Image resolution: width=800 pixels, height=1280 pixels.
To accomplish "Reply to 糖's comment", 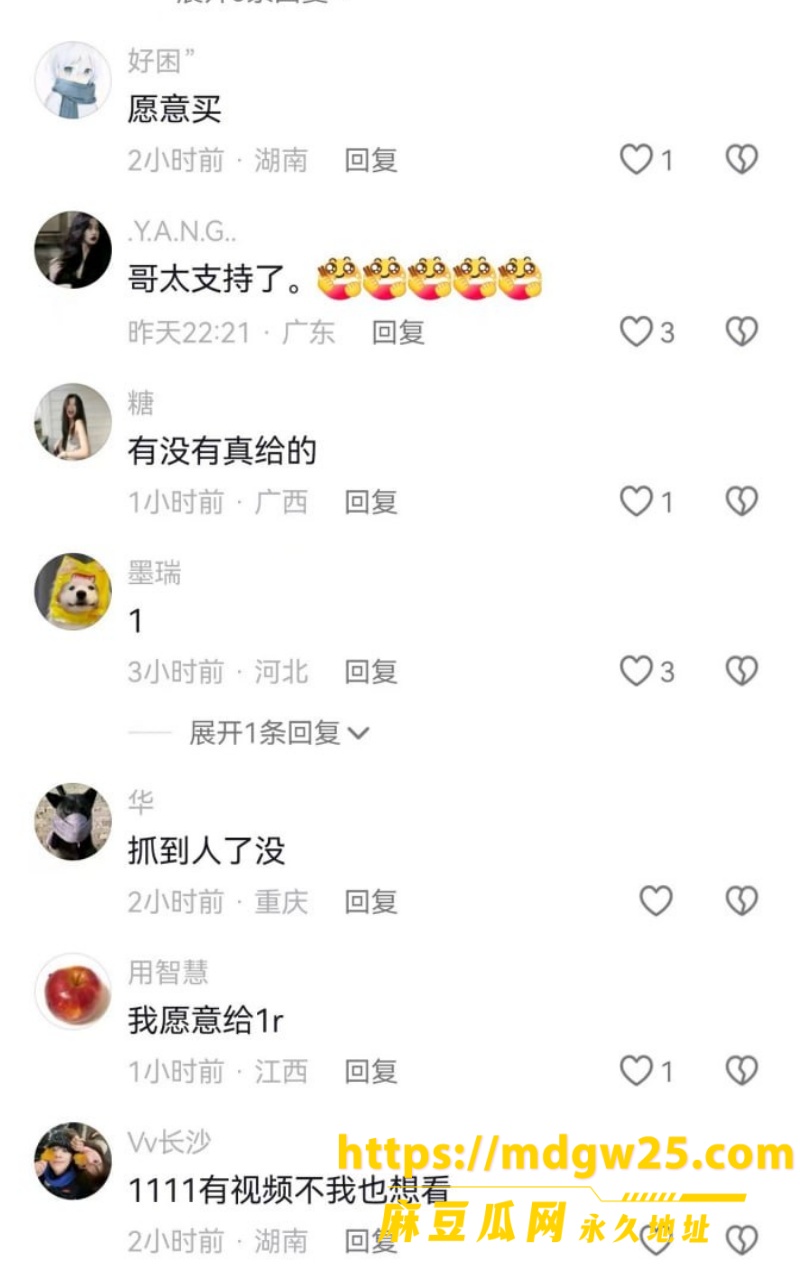I will [371, 501].
